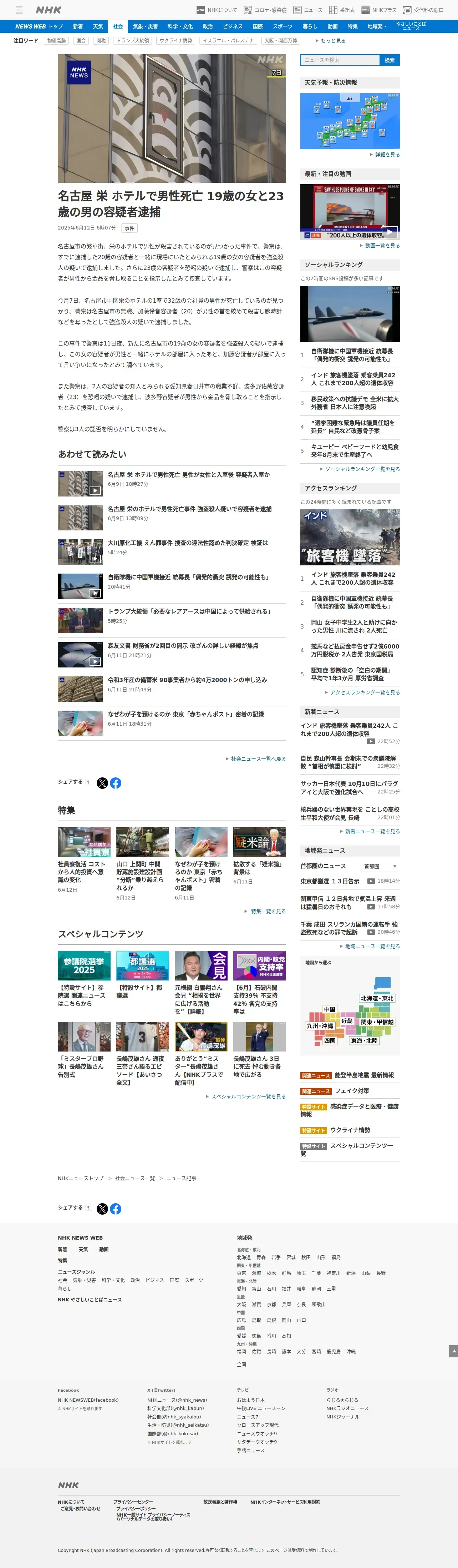Play the 200人以上の遺体収容 video
Image resolution: width=458 pixels, height=1568 pixels.
click(x=350, y=212)
